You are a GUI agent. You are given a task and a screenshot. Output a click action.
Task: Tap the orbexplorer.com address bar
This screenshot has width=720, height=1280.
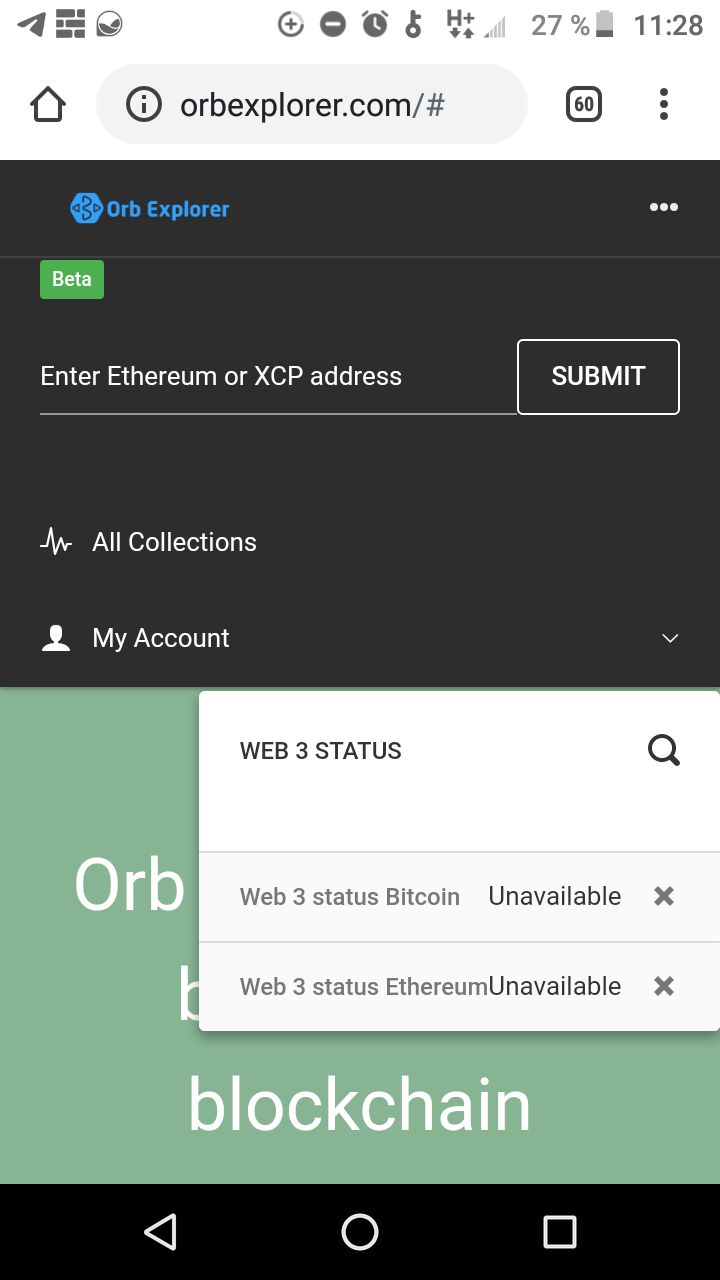311,104
